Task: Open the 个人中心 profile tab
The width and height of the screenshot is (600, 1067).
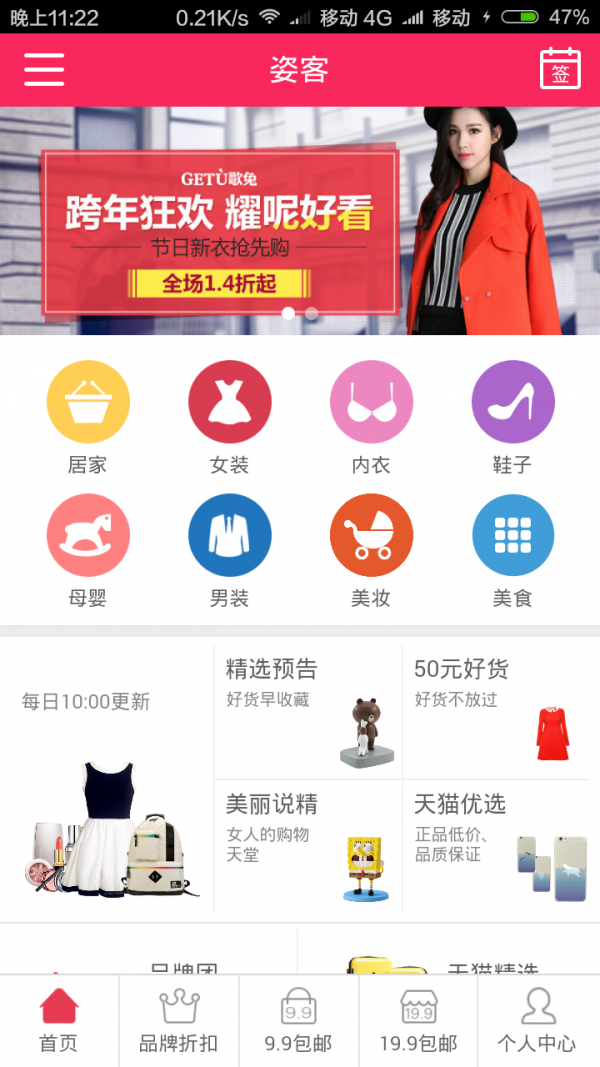Action: point(538,1020)
